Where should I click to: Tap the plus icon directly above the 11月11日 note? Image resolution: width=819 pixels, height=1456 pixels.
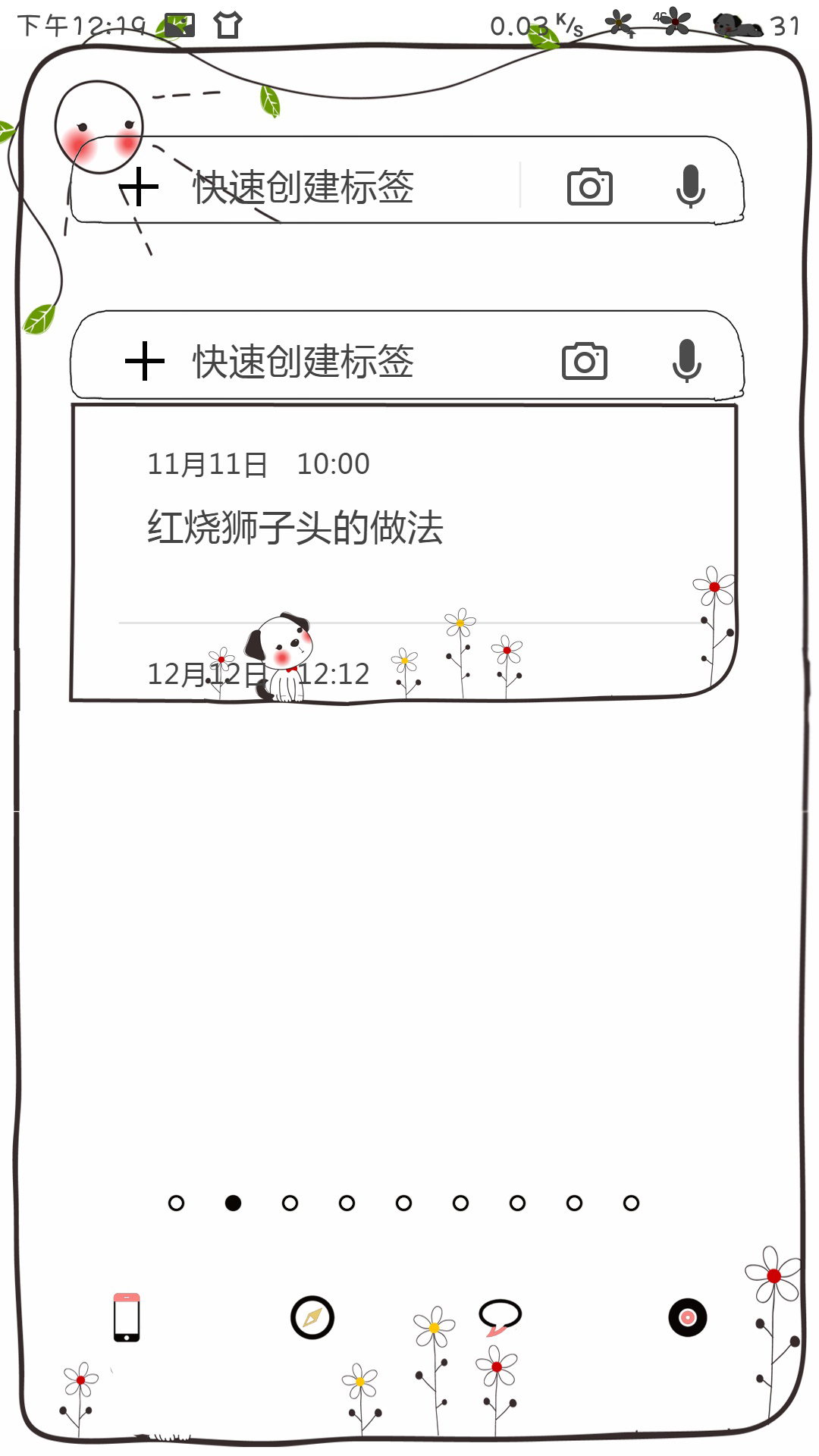pyautogui.click(x=145, y=361)
